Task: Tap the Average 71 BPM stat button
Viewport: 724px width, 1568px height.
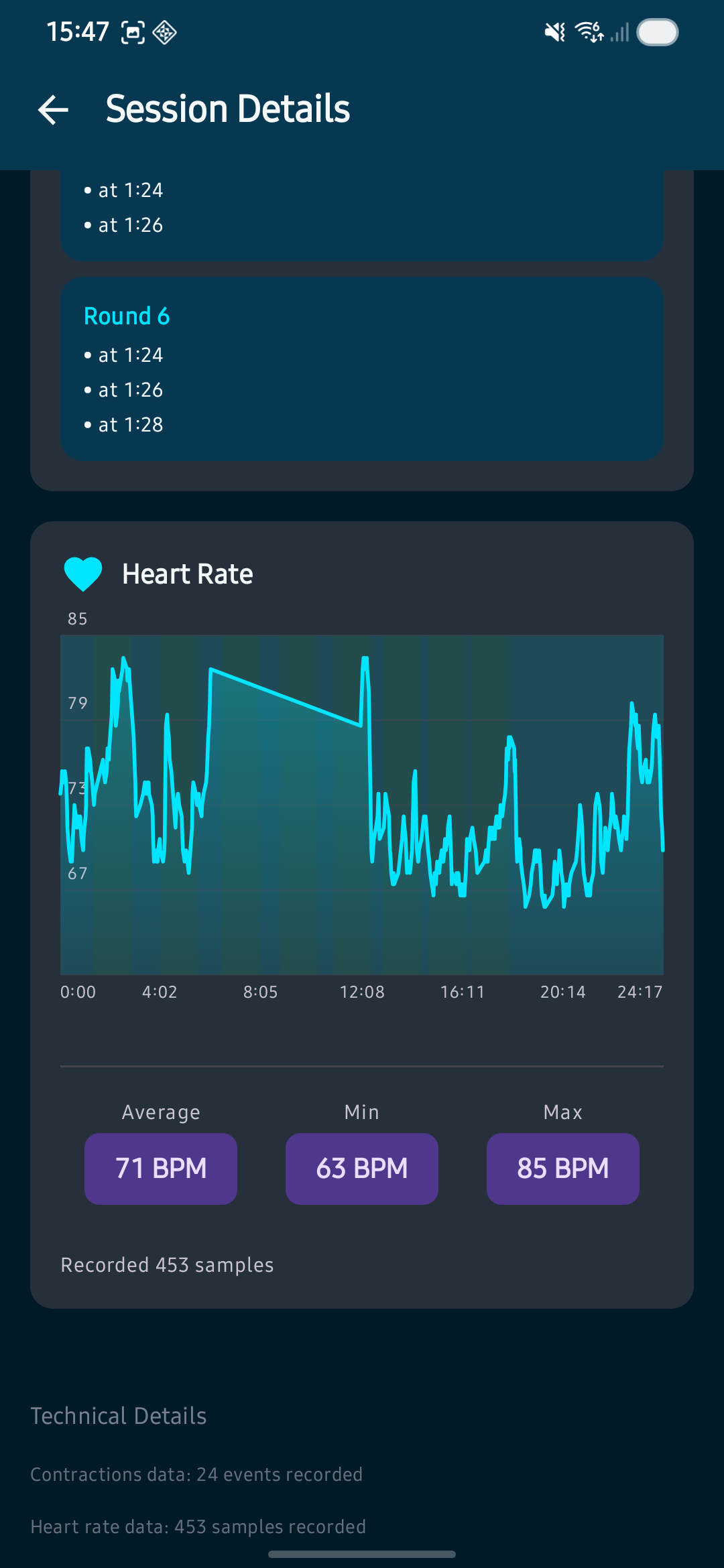Action: [160, 1168]
